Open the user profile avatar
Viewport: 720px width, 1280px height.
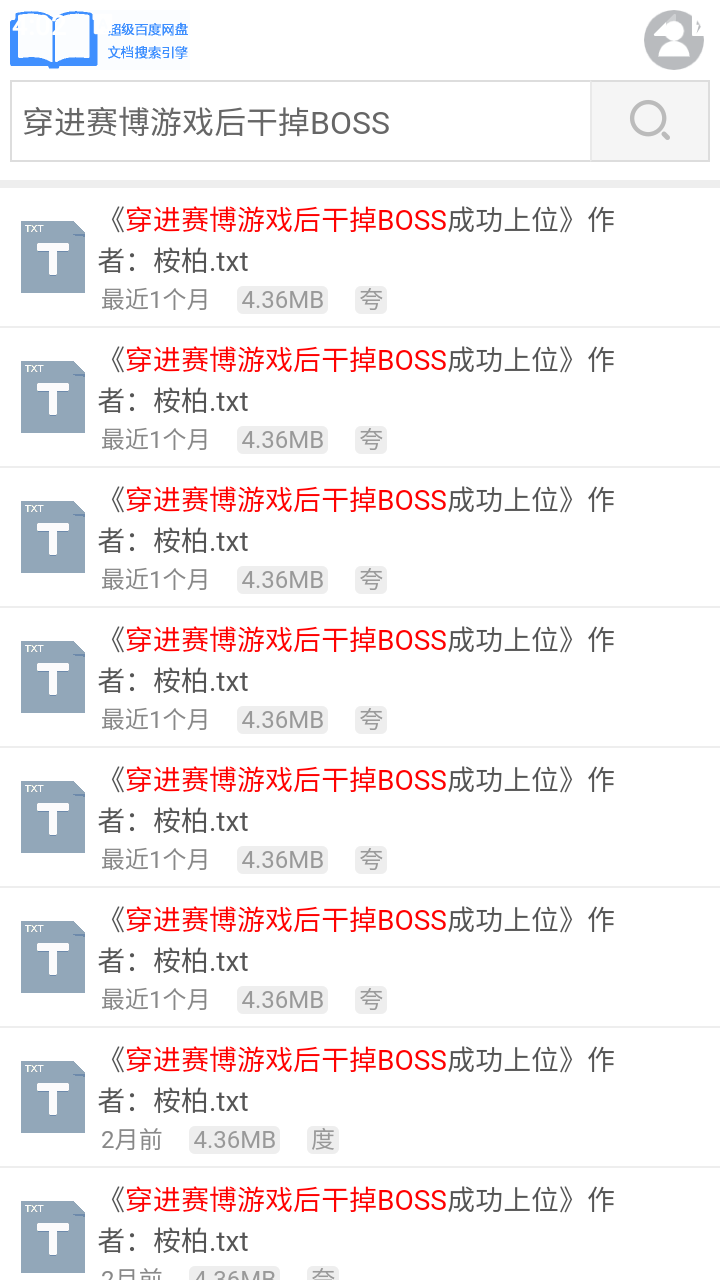point(673,39)
